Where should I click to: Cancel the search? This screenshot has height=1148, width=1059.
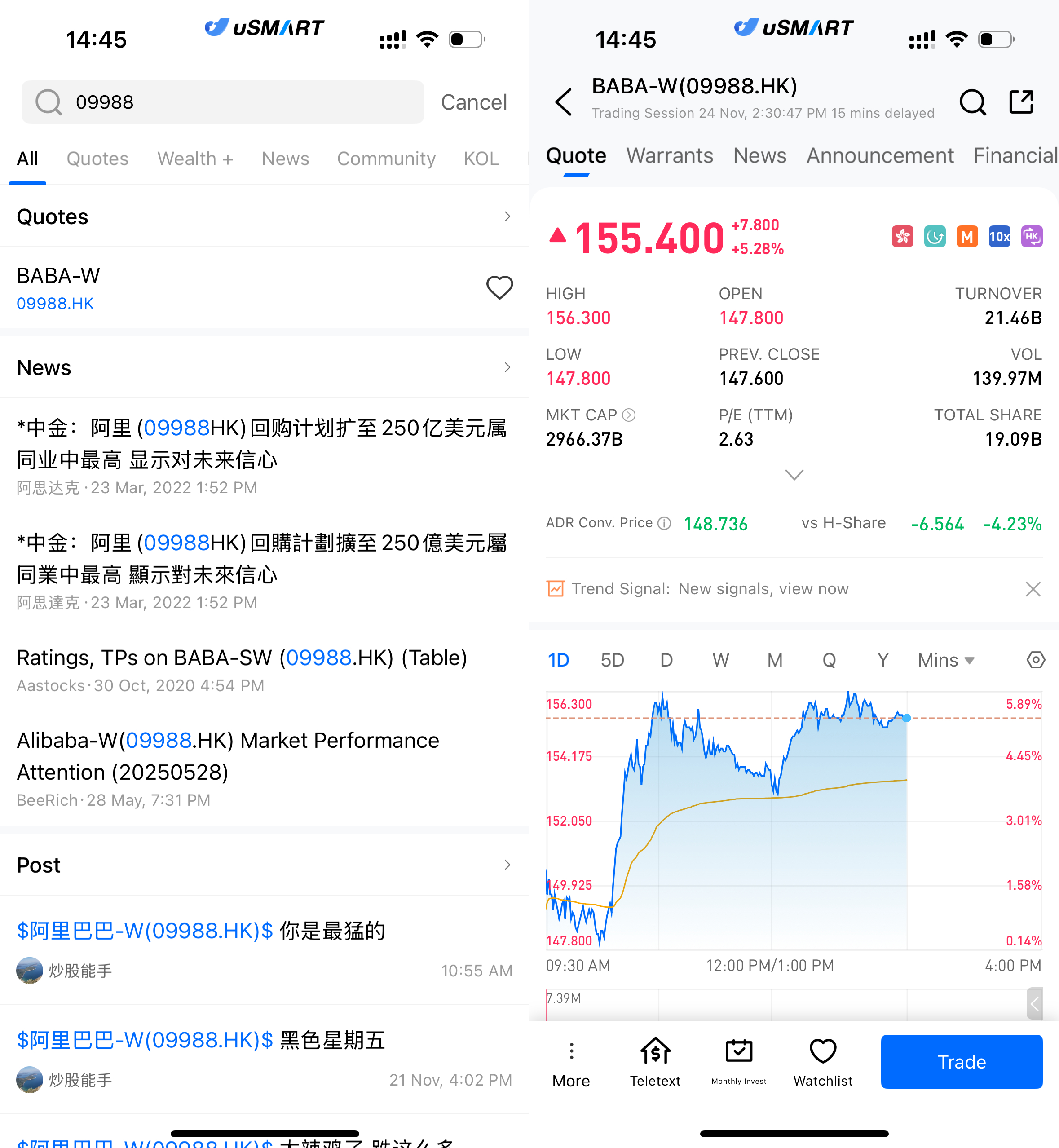coord(473,102)
